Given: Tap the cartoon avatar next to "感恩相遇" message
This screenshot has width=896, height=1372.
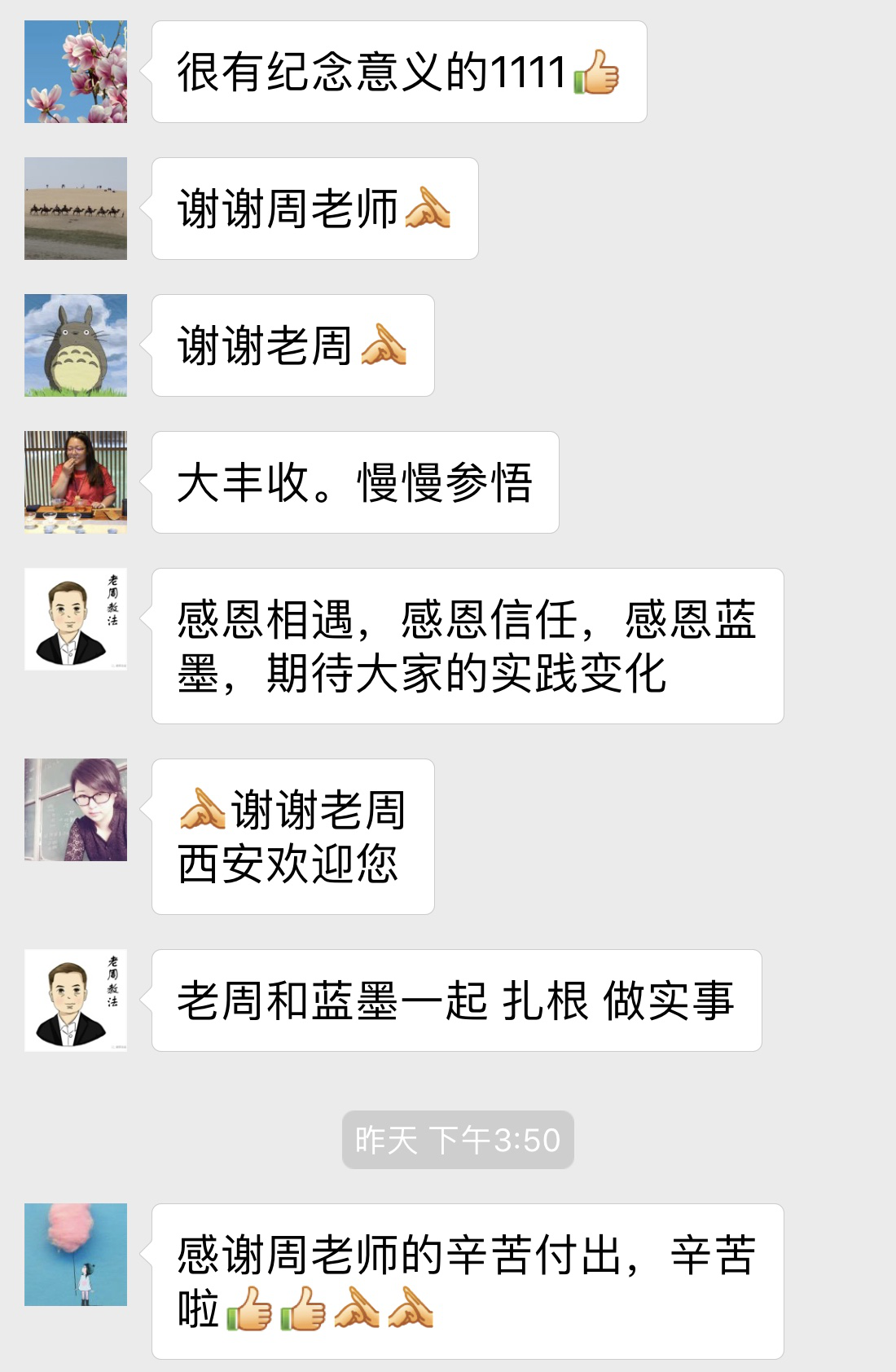Looking at the screenshot, I should (76, 619).
